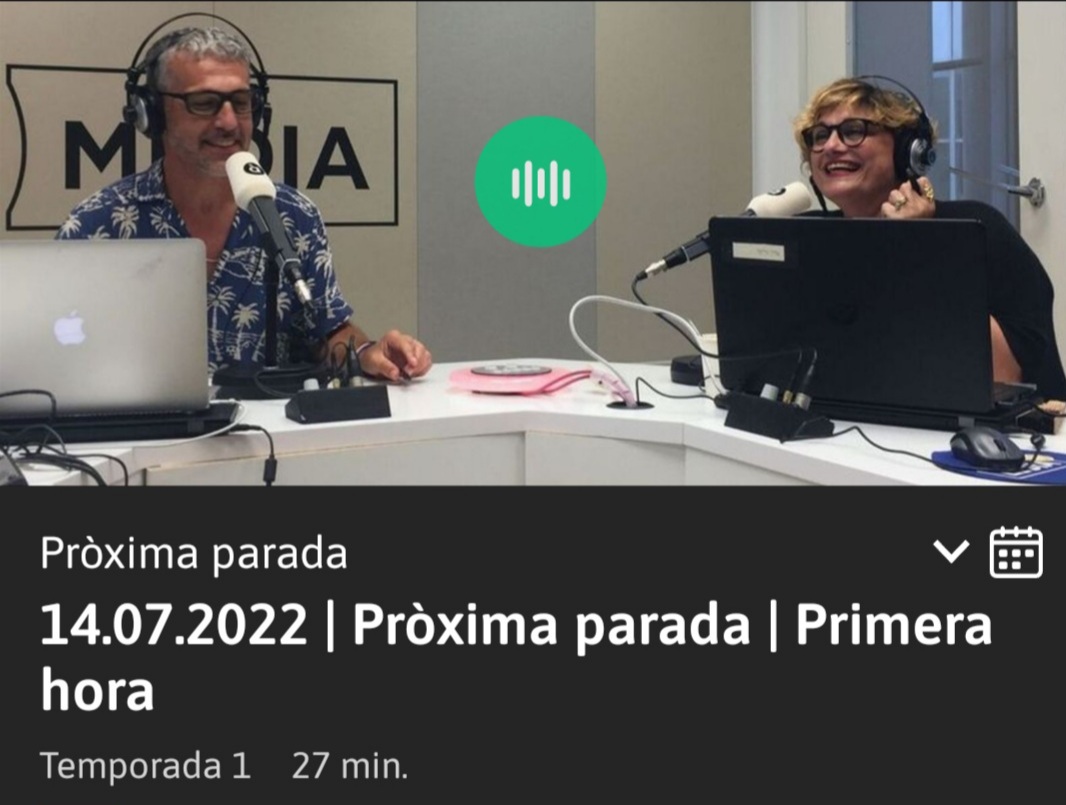Expand the episode details chevron
Screen dimensions: 1066x805
(950, 551)
